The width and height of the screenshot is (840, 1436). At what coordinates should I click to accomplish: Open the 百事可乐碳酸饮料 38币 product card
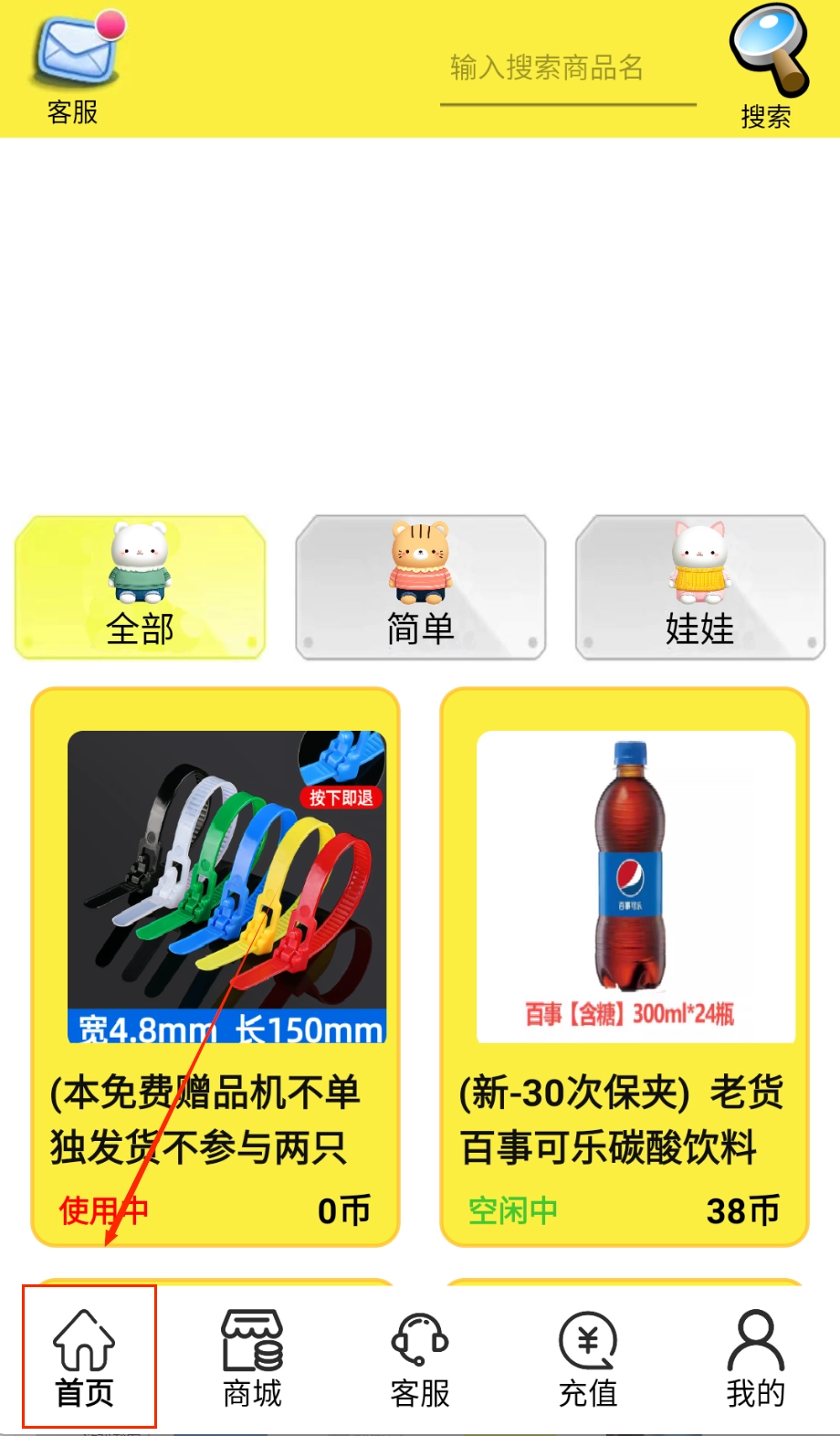tap(625, 966)
